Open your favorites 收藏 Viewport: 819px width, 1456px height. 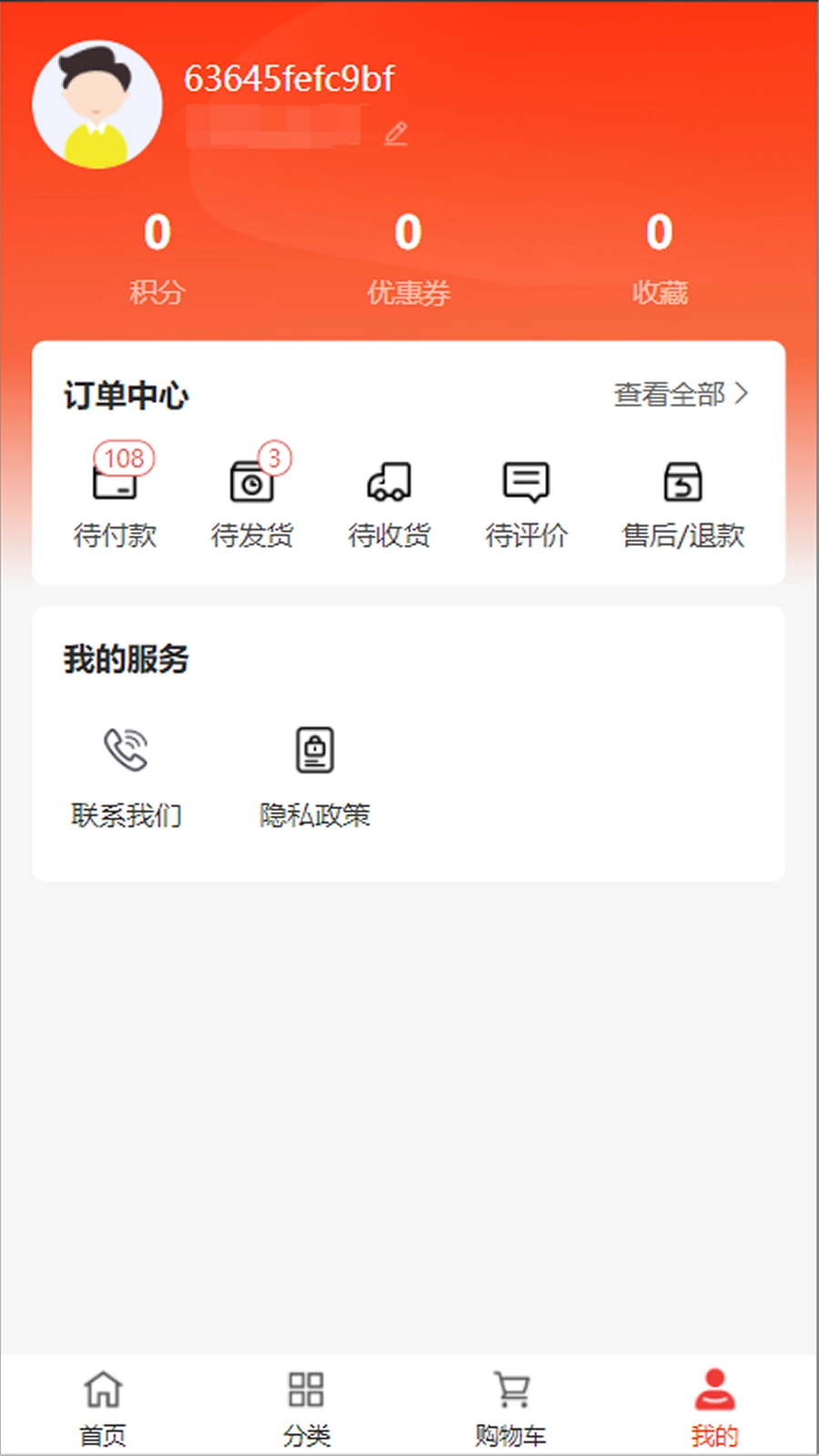pos(659,259)
